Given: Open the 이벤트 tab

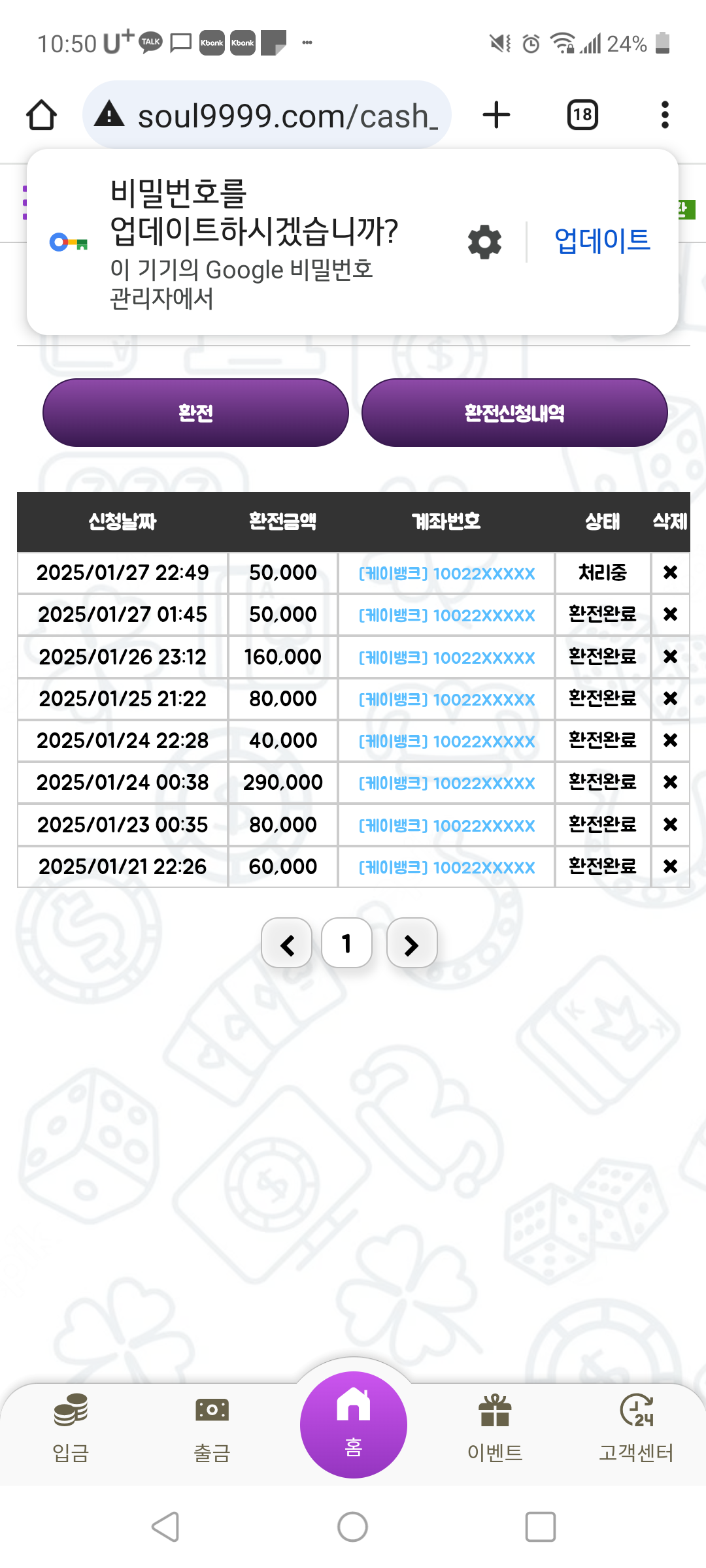Looking at the screenshot, I should (495, 1428).
